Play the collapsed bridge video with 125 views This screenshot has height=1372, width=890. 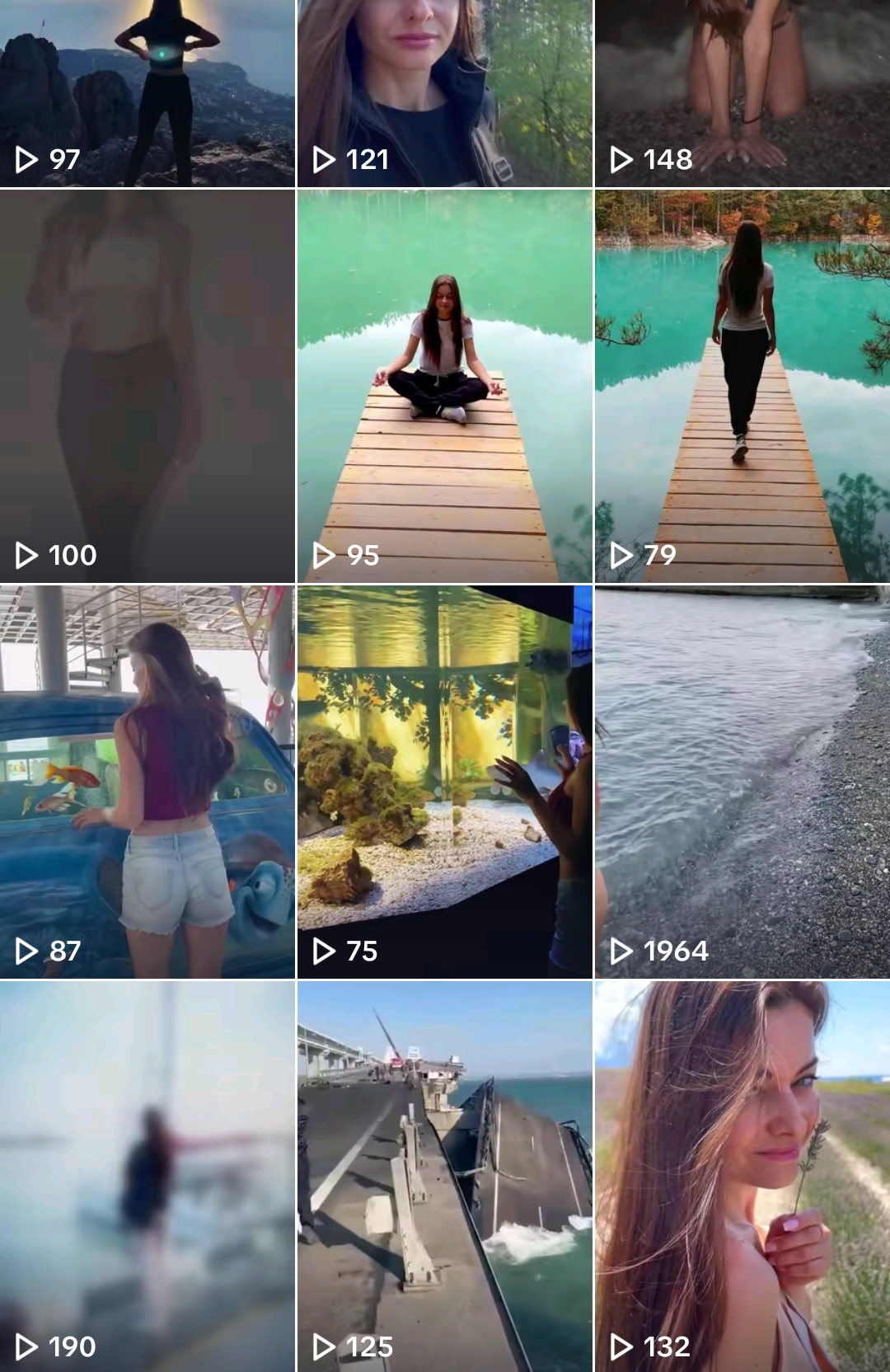444,1176
